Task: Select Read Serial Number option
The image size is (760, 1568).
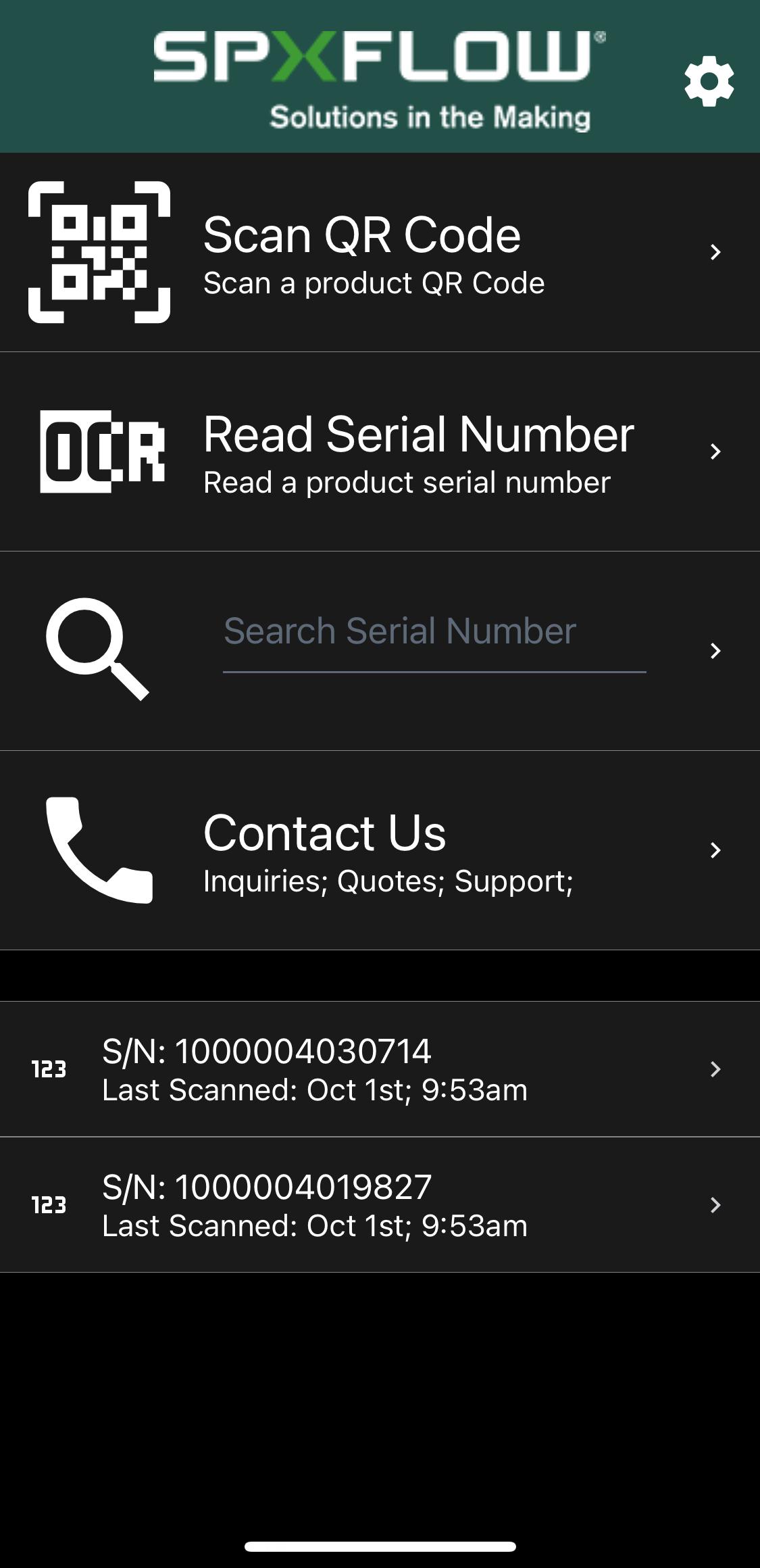Action: (x=380, y=451)
